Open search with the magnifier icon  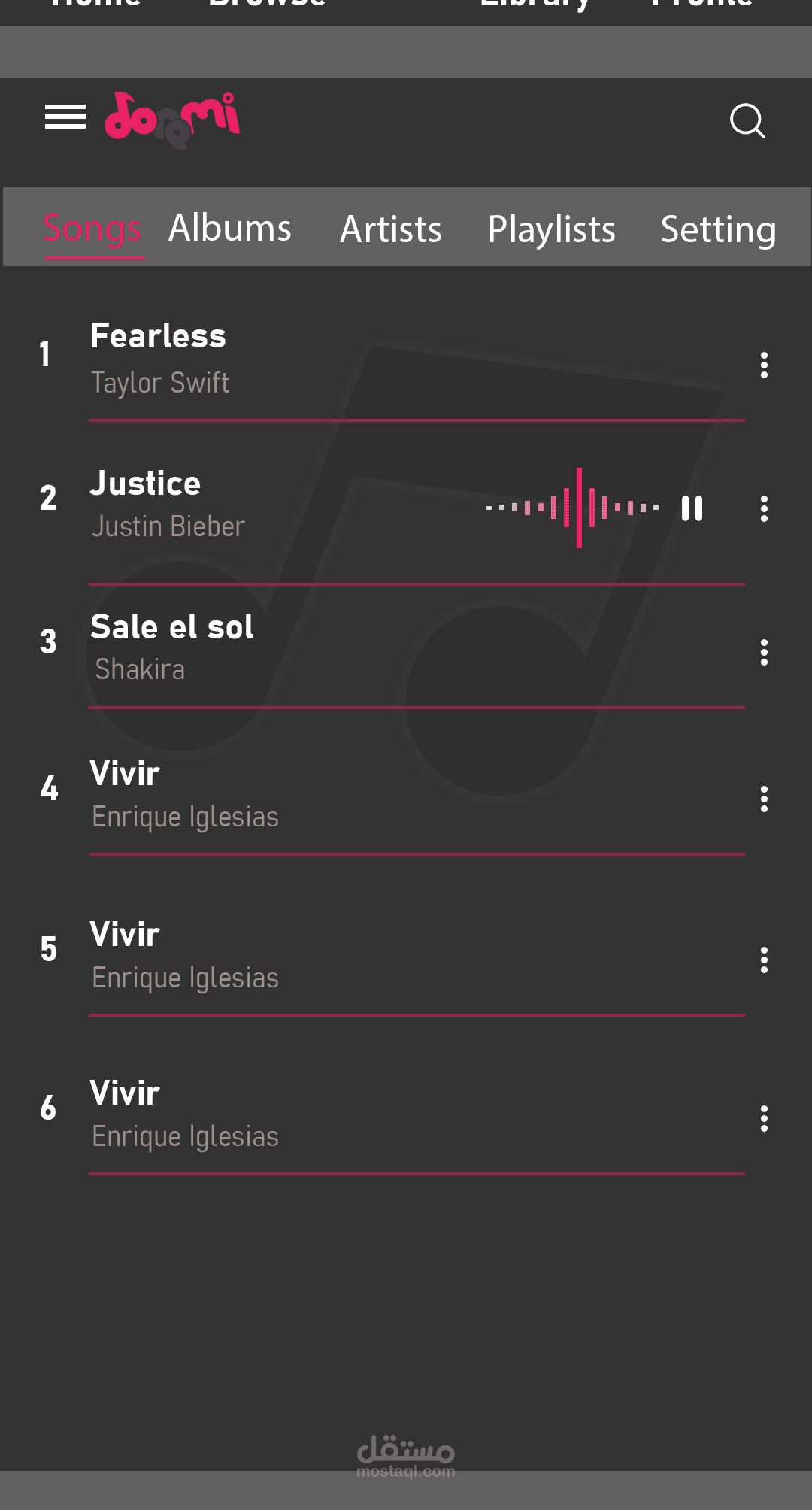(747, 120)
